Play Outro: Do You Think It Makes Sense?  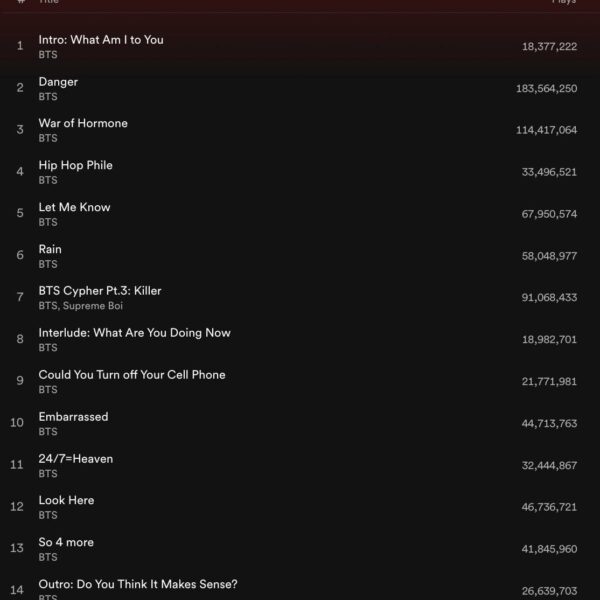pos(137,584)
